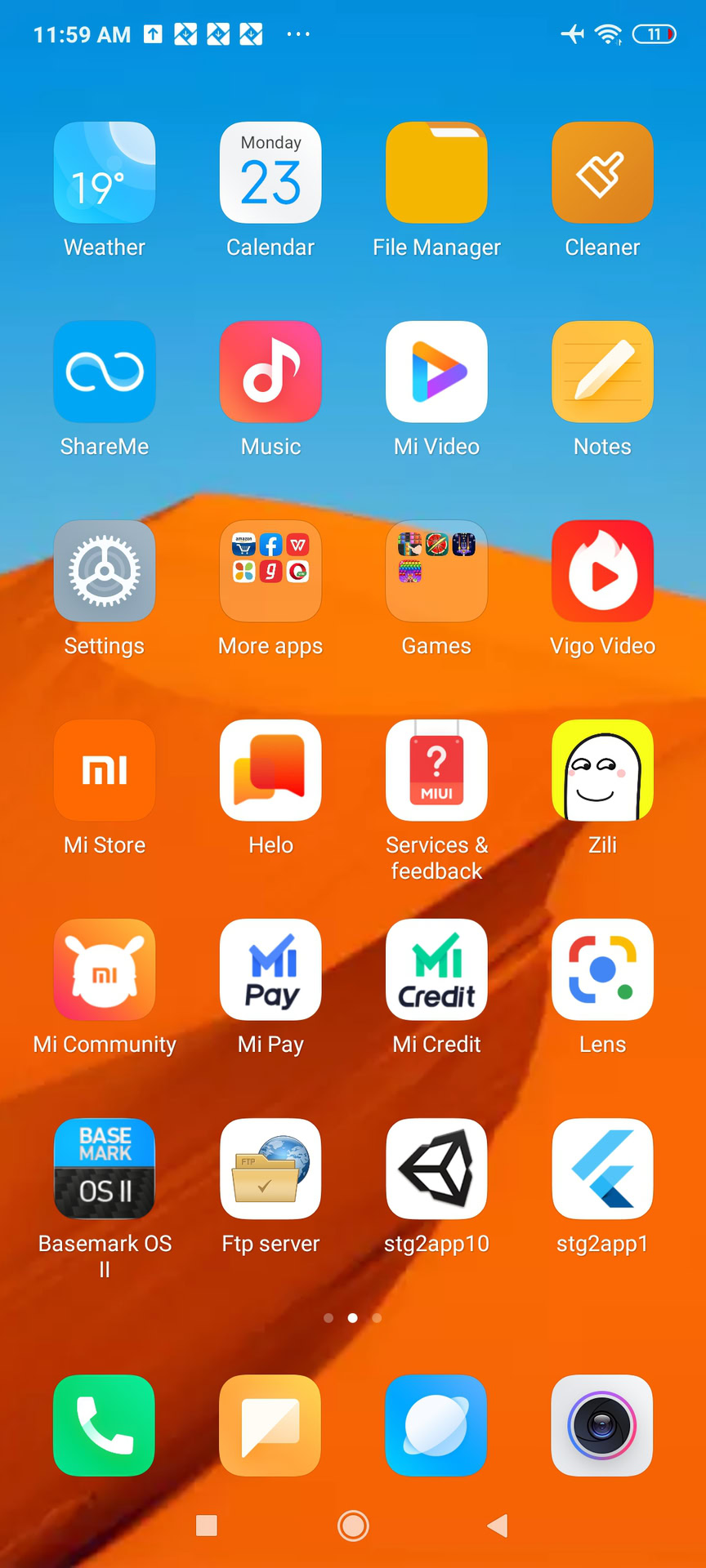
Task: Open File Manager
Action: pyautogui.click(x=436, y=172)
